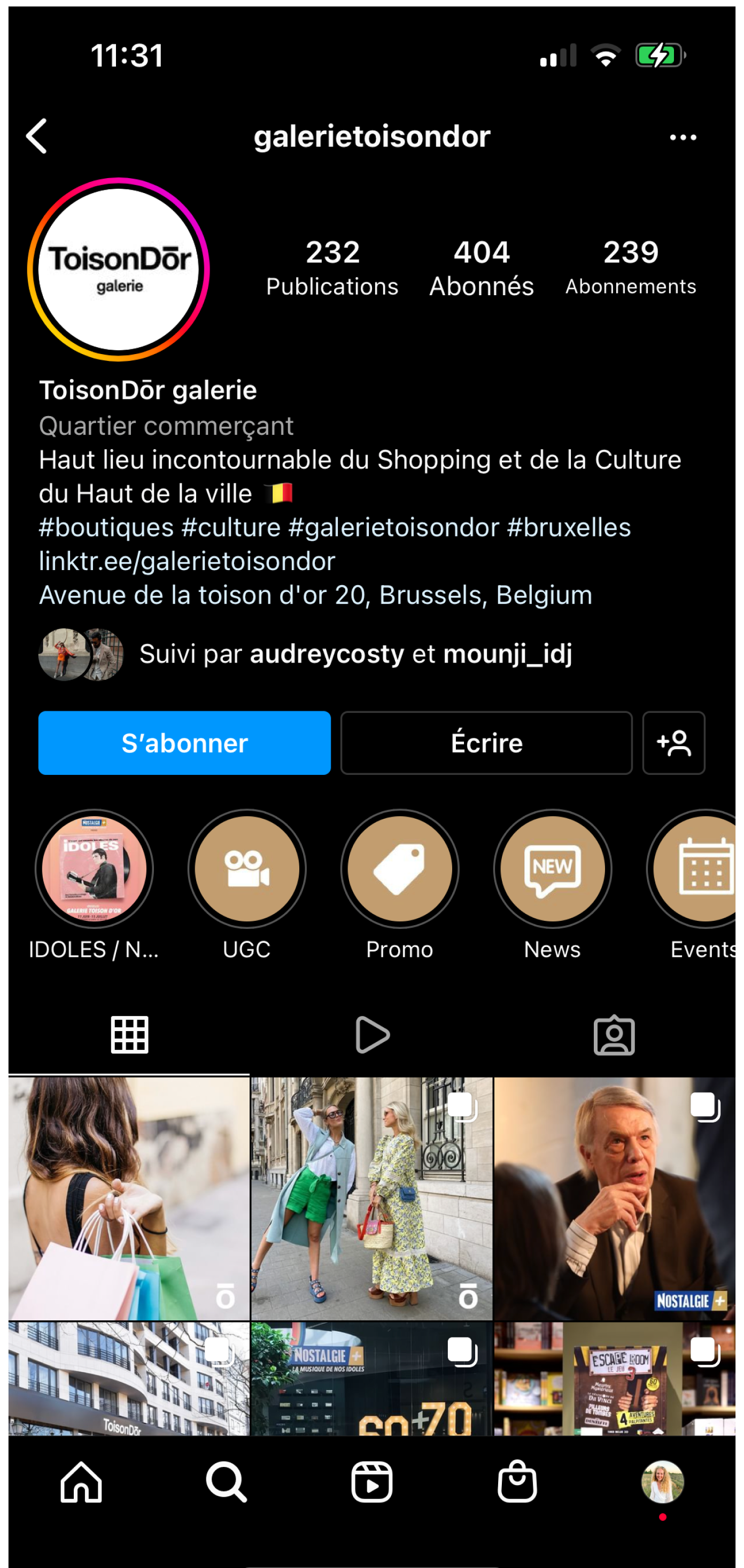The image size is (744, 1568).
Task: Open the three-dot options menu
Action: click(x=683, y=137)
